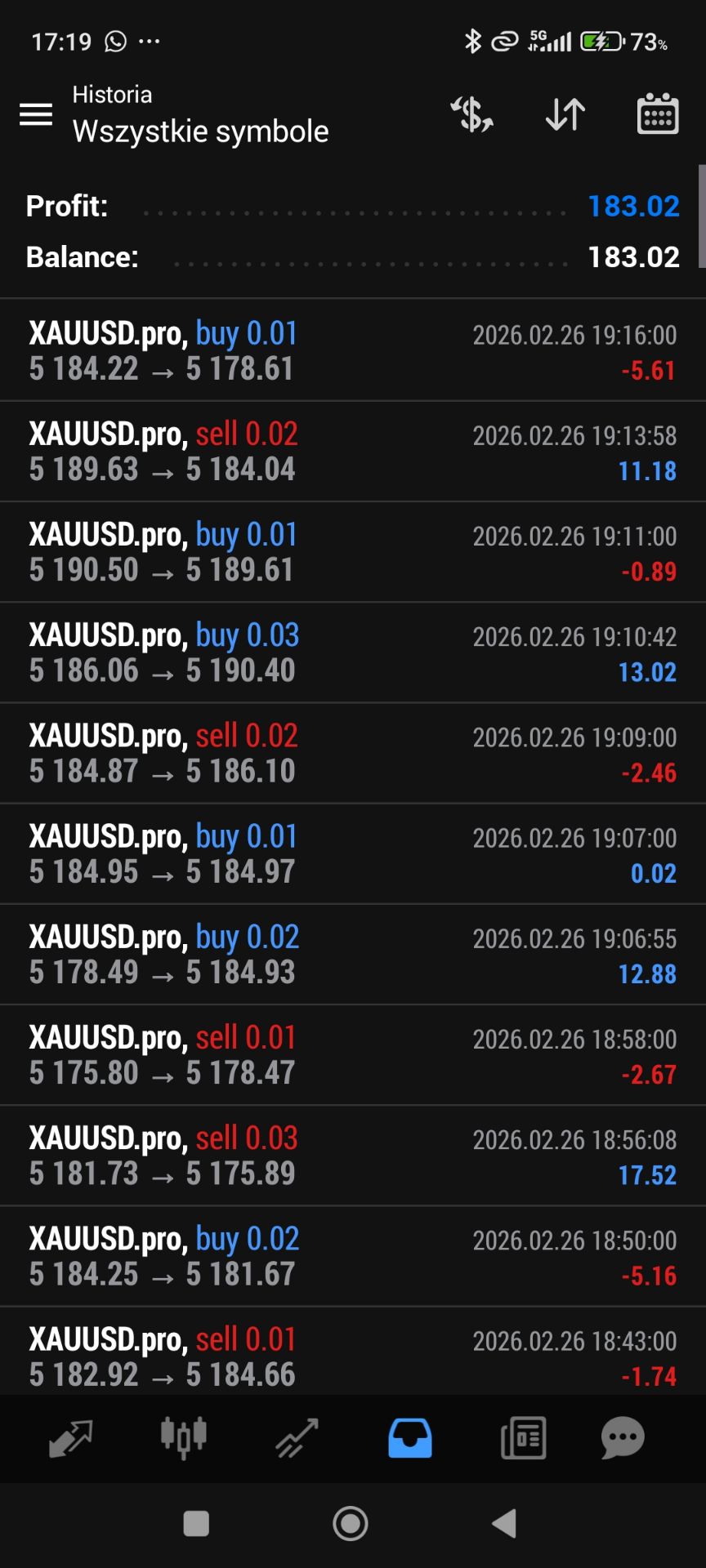706x1568 pixels.
Task: Open the calendar date range picker
Action: 657,114
